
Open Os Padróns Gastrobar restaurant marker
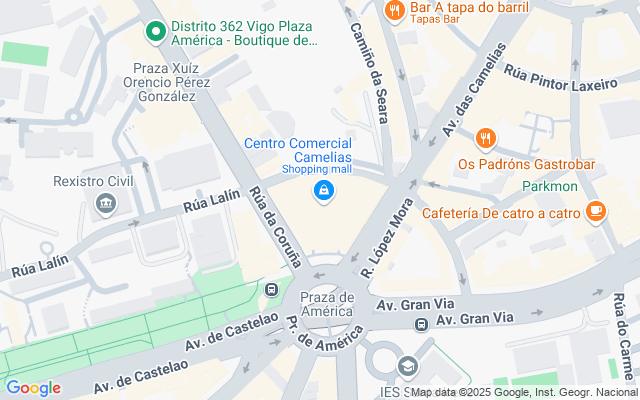click(486, 139)
